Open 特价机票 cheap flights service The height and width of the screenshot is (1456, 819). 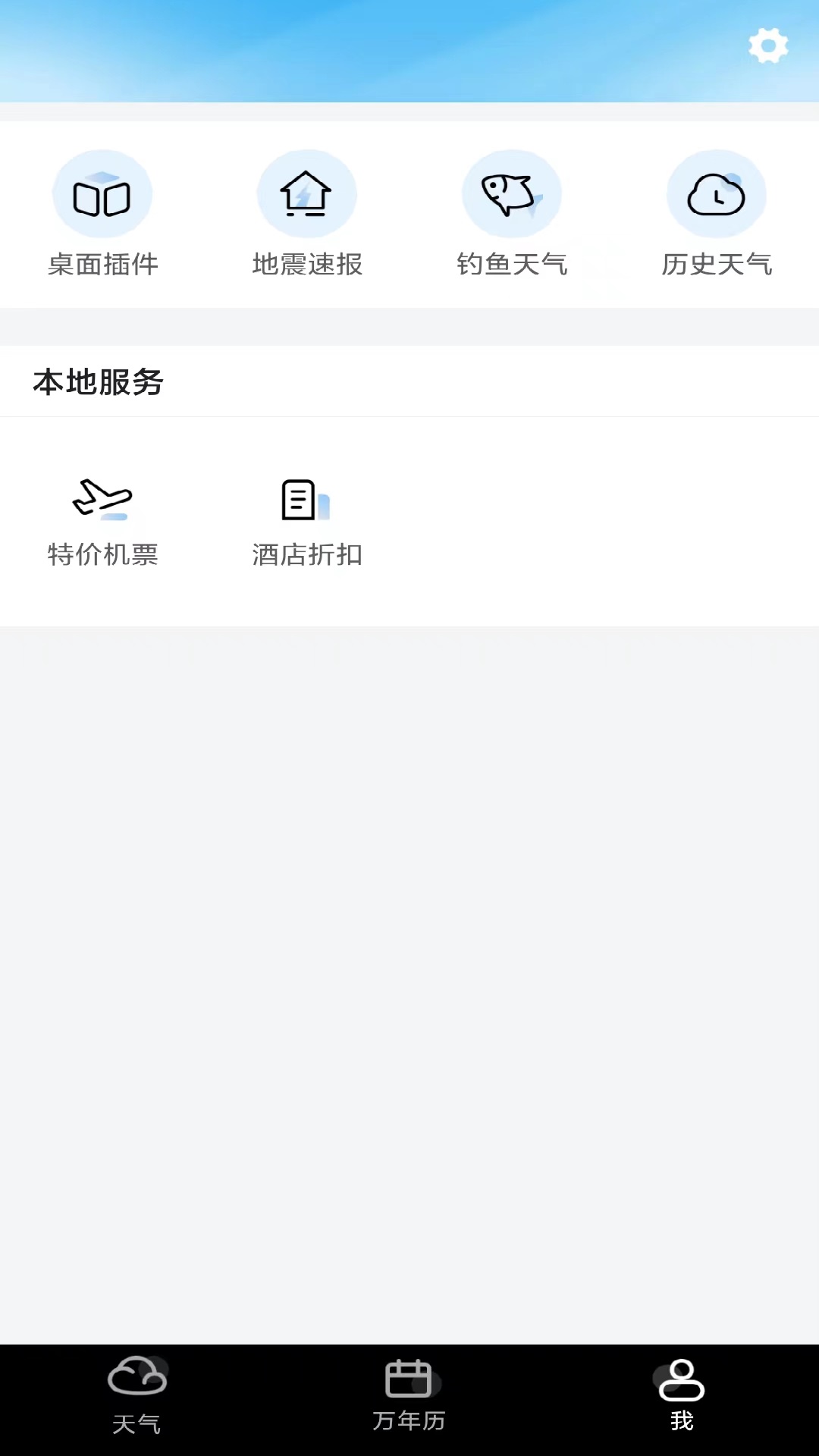tap(103, 523)
